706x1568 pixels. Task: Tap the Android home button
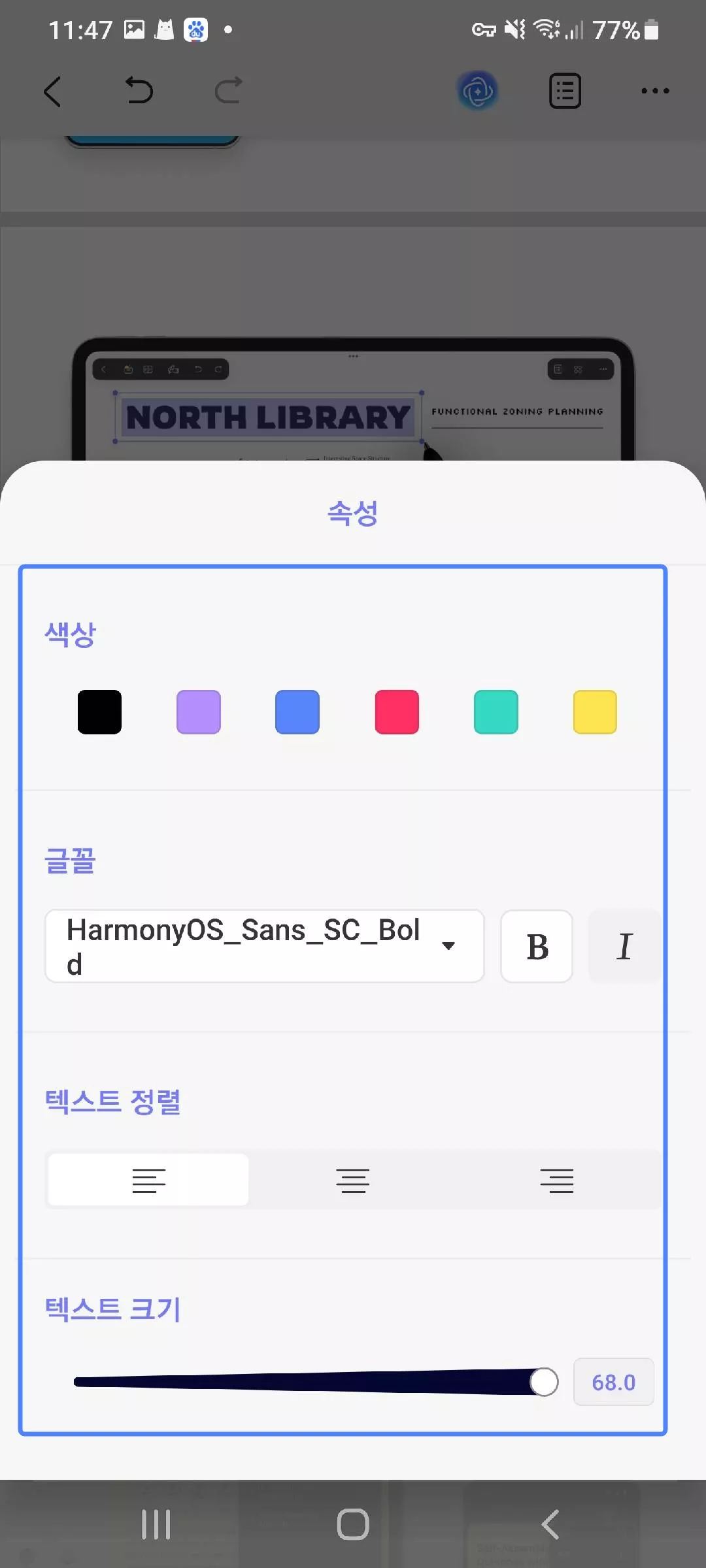click(352, 1524)
